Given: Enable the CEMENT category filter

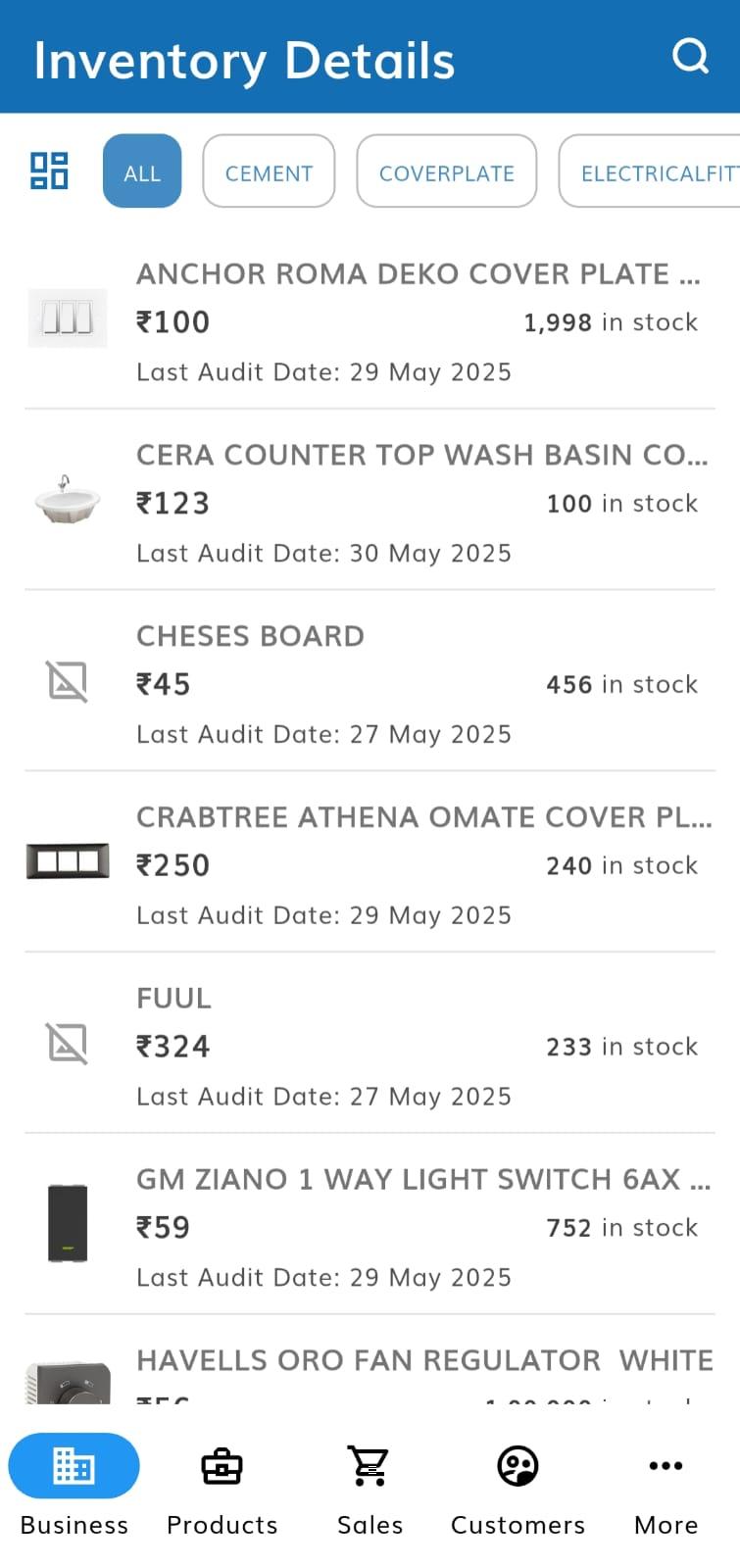Looking at the screenshot, I should click(269, 171).
